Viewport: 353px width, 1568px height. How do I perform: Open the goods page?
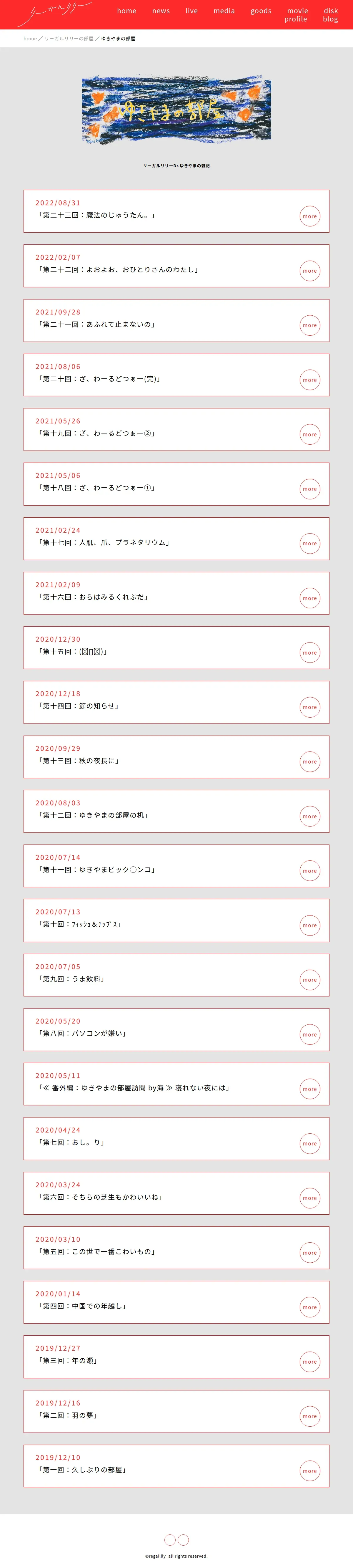[261, 11]
